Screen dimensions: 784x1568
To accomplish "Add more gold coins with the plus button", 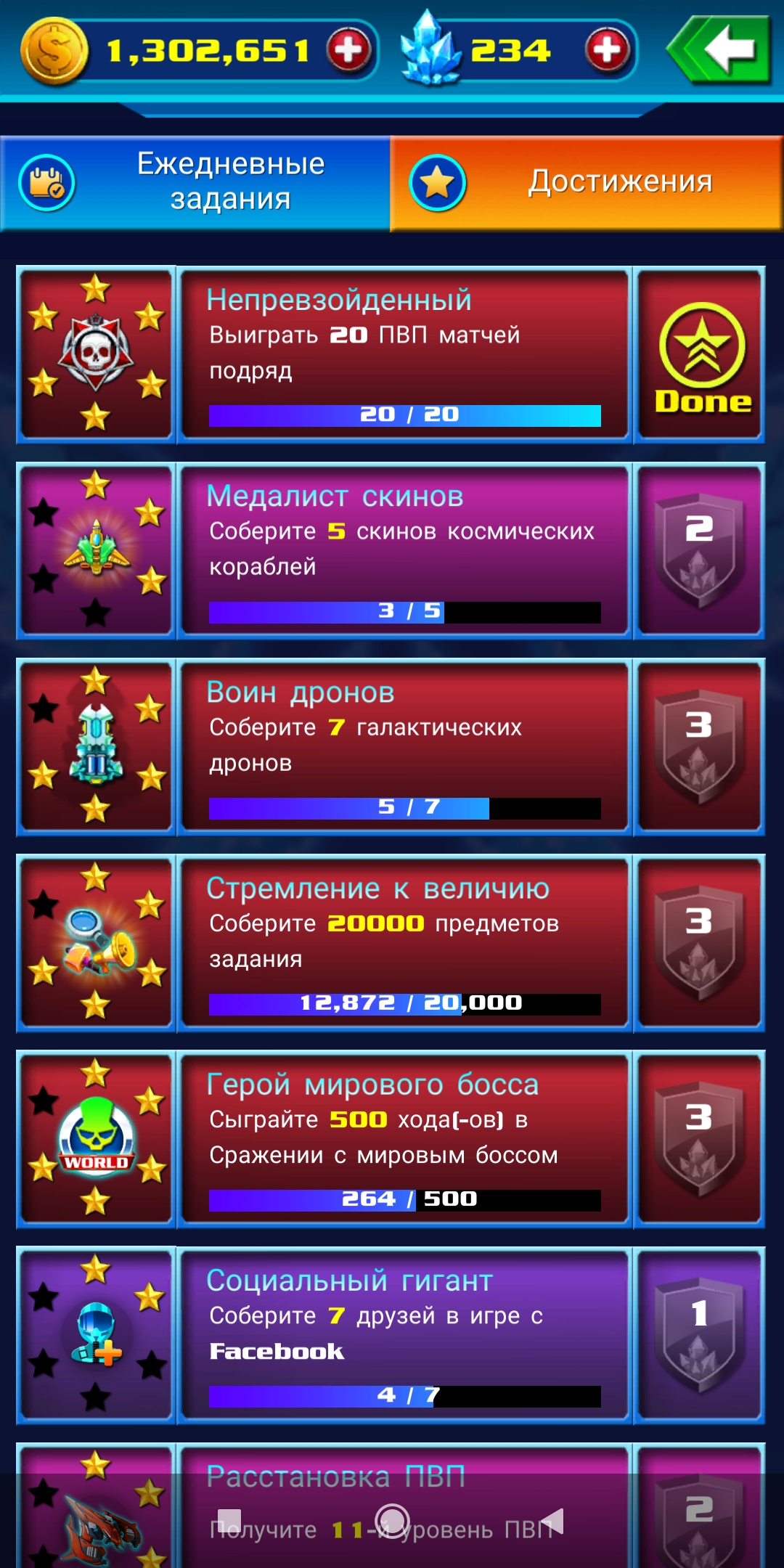I will 349,50.
